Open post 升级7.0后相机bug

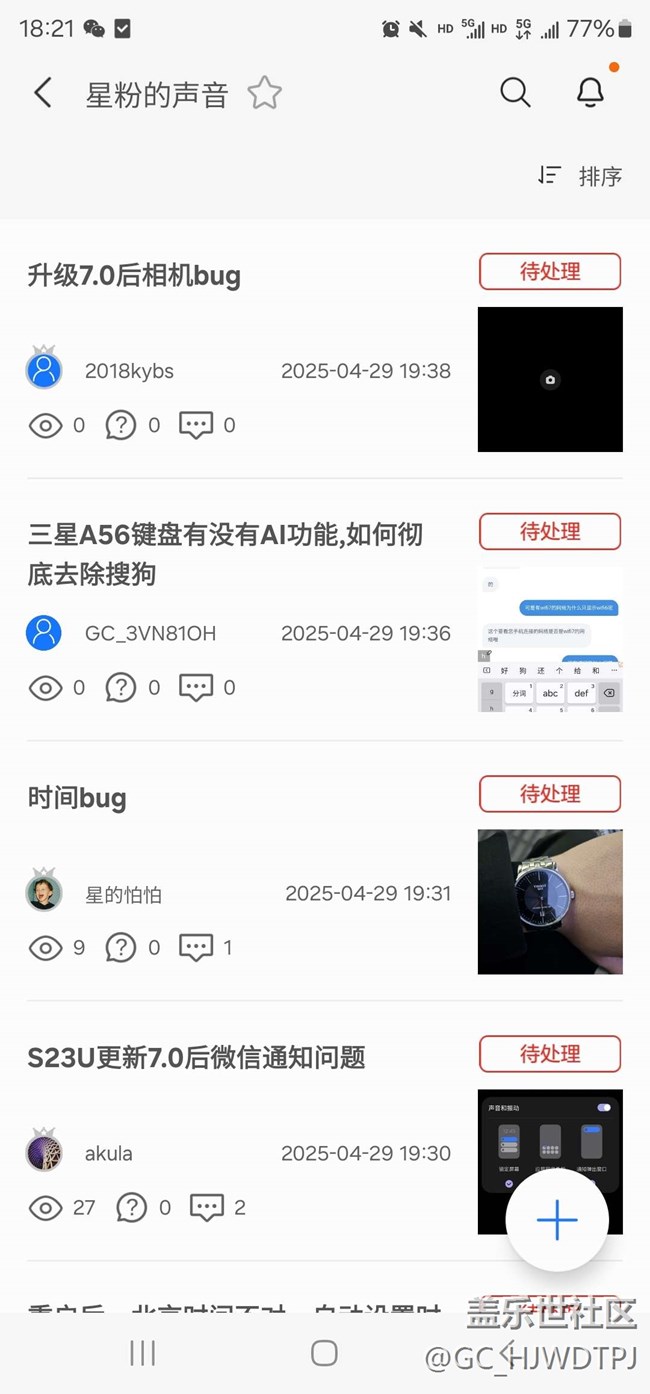tap(134, 275)
